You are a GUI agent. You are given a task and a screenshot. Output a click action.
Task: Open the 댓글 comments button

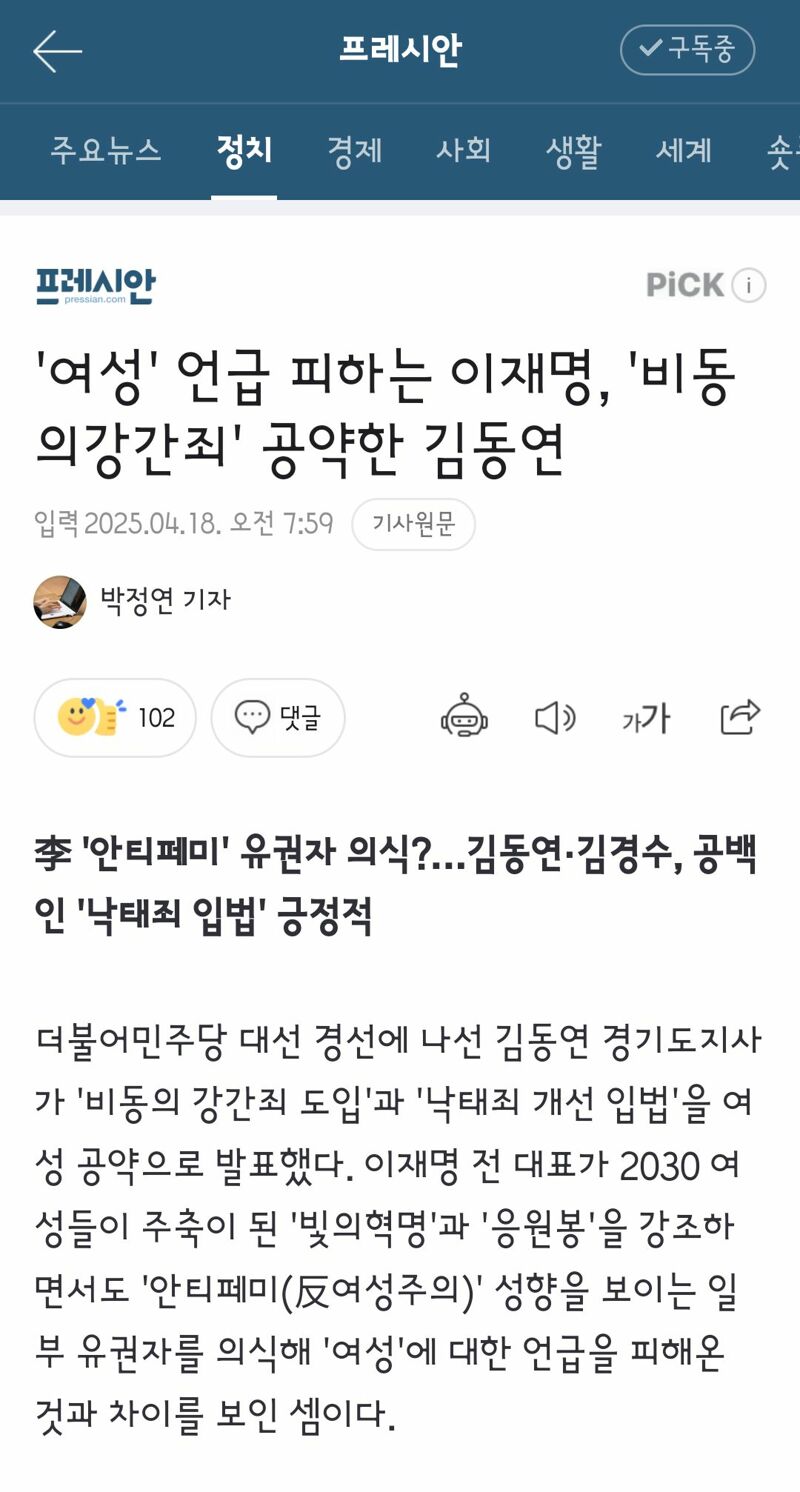tap(278, 718)
